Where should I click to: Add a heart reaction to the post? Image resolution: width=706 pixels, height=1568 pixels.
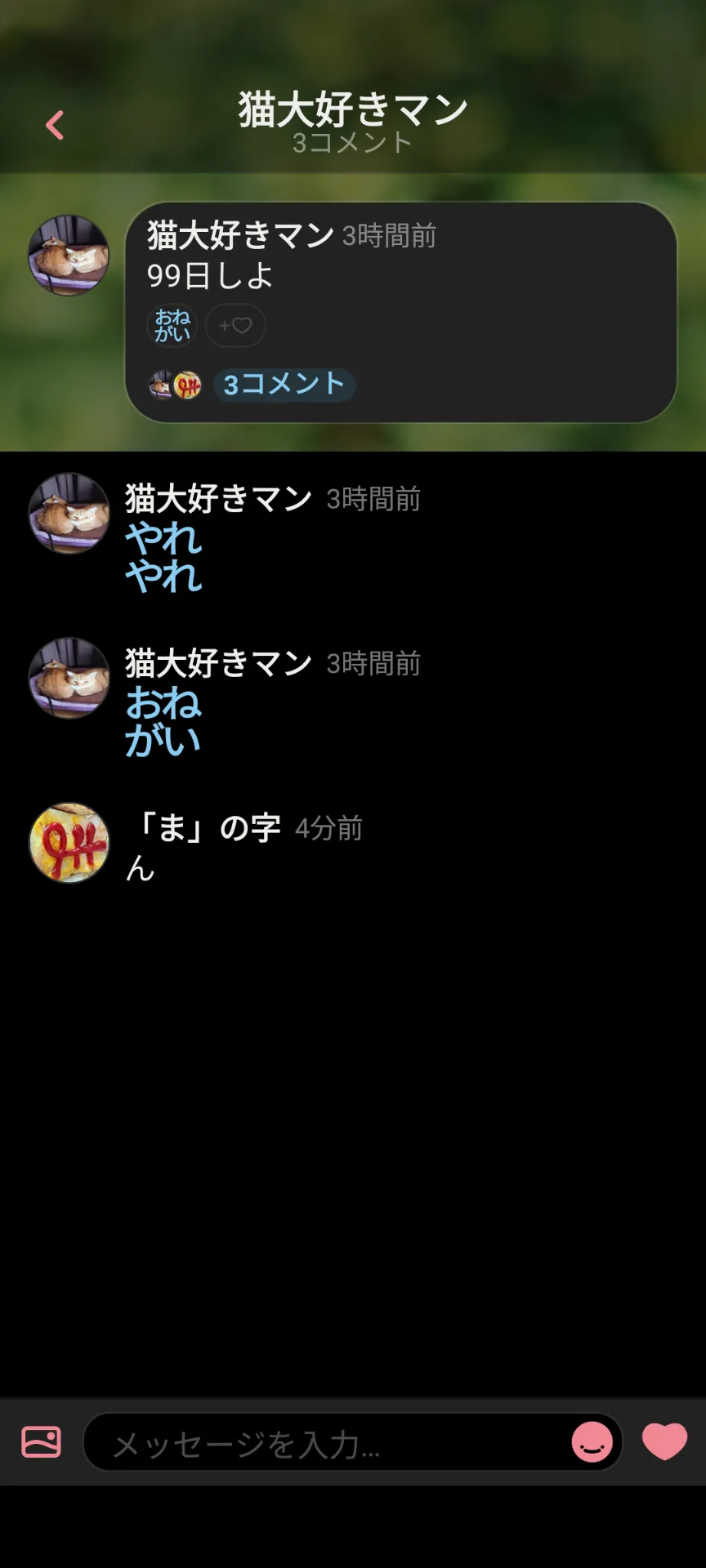coord(235,325)
